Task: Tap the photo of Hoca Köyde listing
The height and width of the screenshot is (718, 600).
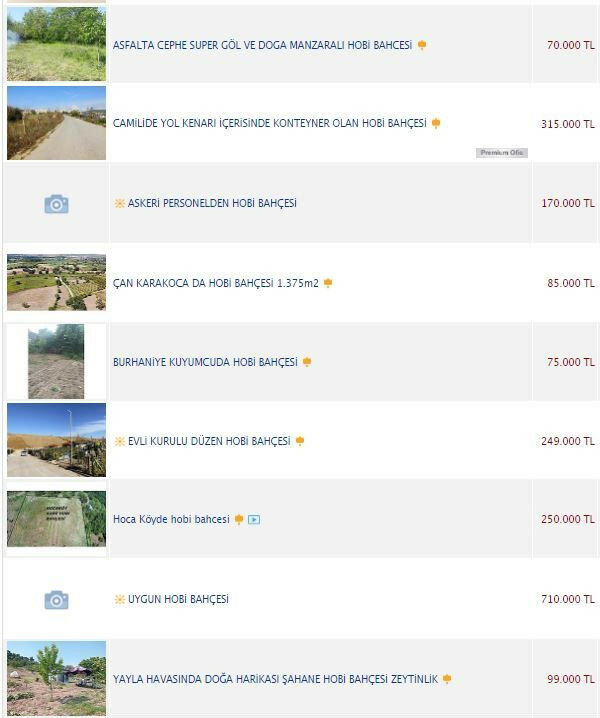Action: tap(56, 519)
